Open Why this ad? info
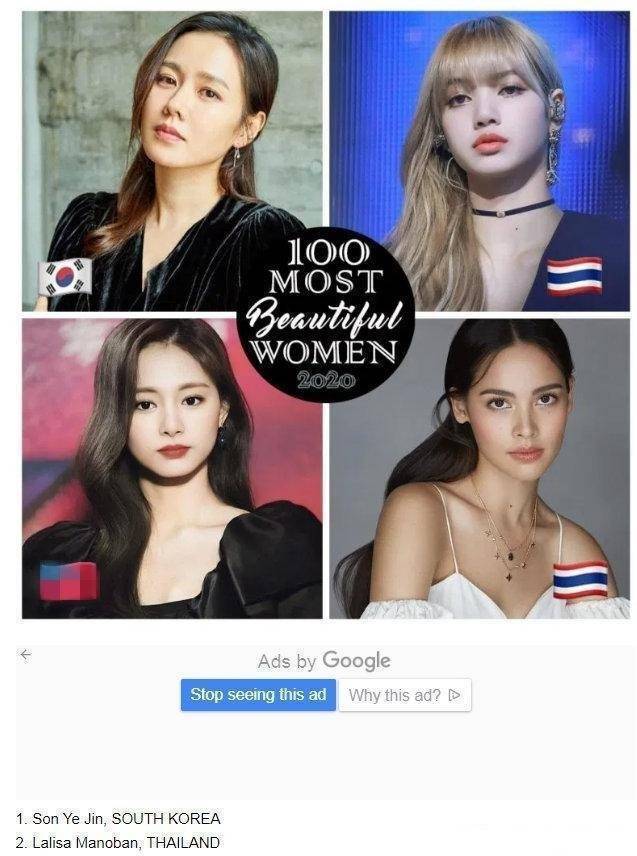Image resolution: width=637 pixels, height=856 pixels. coord(404,696)
